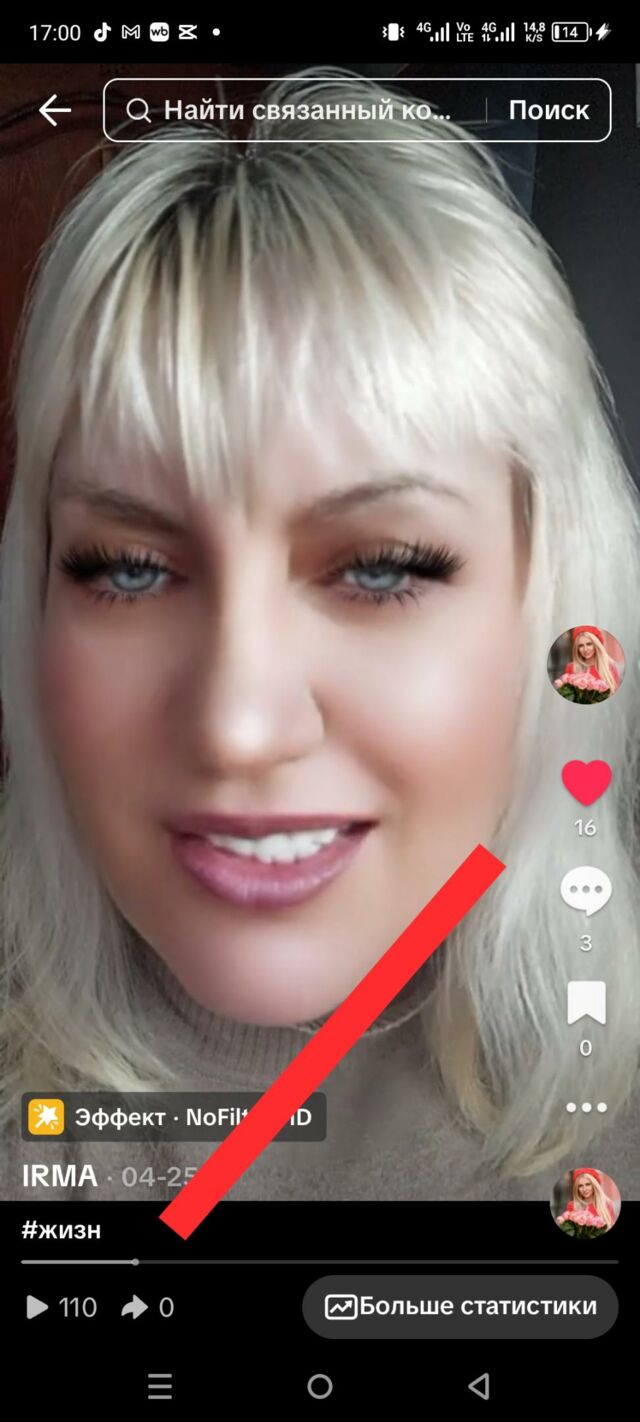The image size is (640, 1422).
Task: Go to the home screen via circle button
Action: (x=320, y=1386)
